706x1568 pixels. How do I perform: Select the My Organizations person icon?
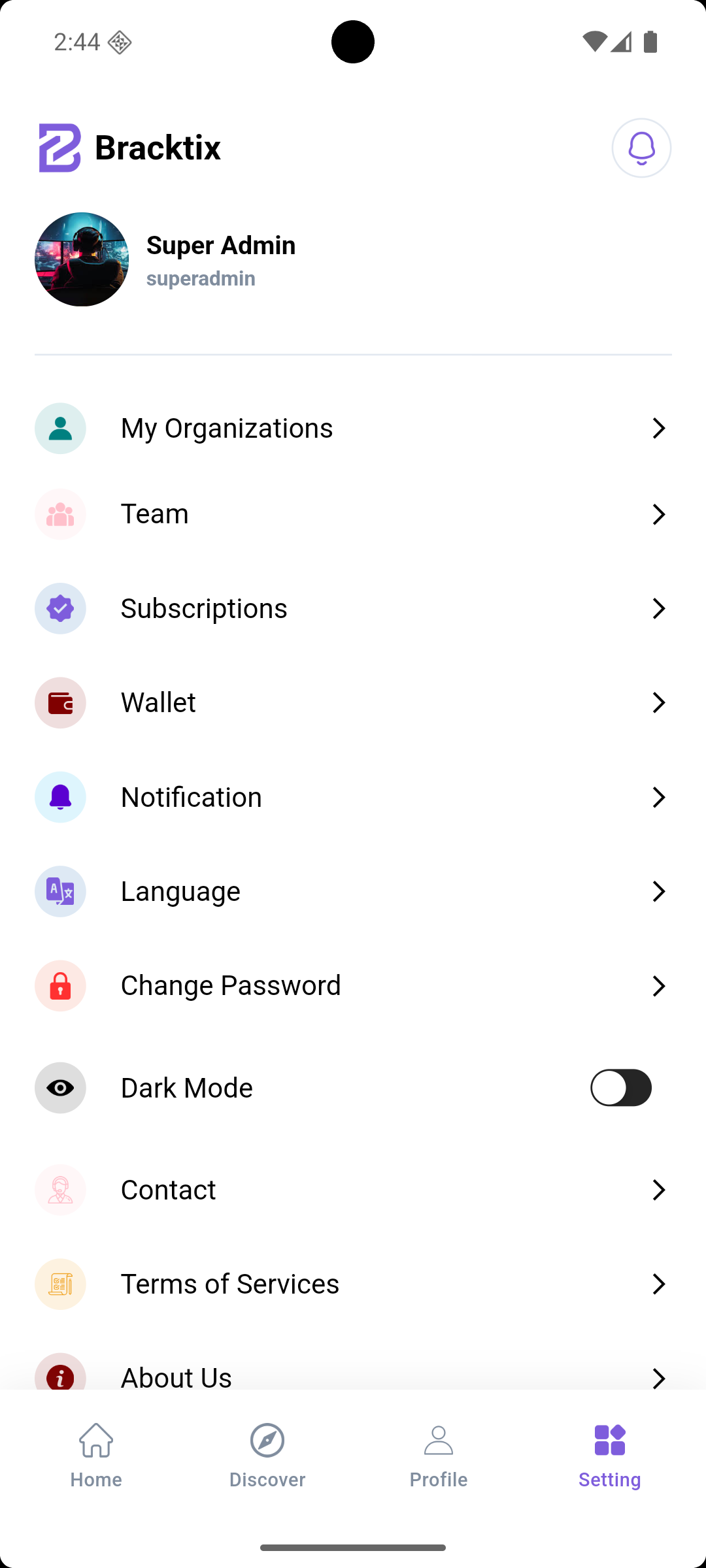pos(60,428)
